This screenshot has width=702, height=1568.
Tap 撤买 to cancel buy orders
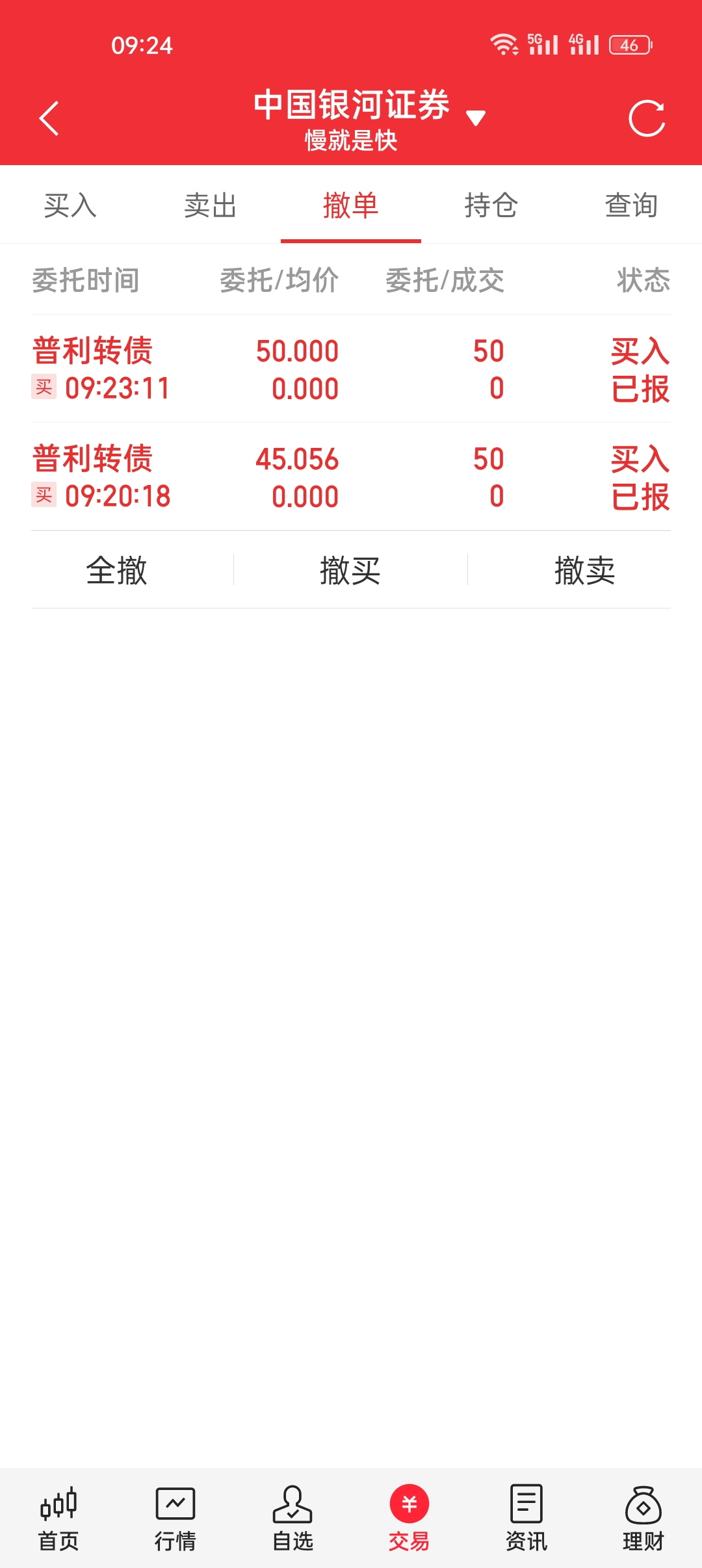pos(350,570)
